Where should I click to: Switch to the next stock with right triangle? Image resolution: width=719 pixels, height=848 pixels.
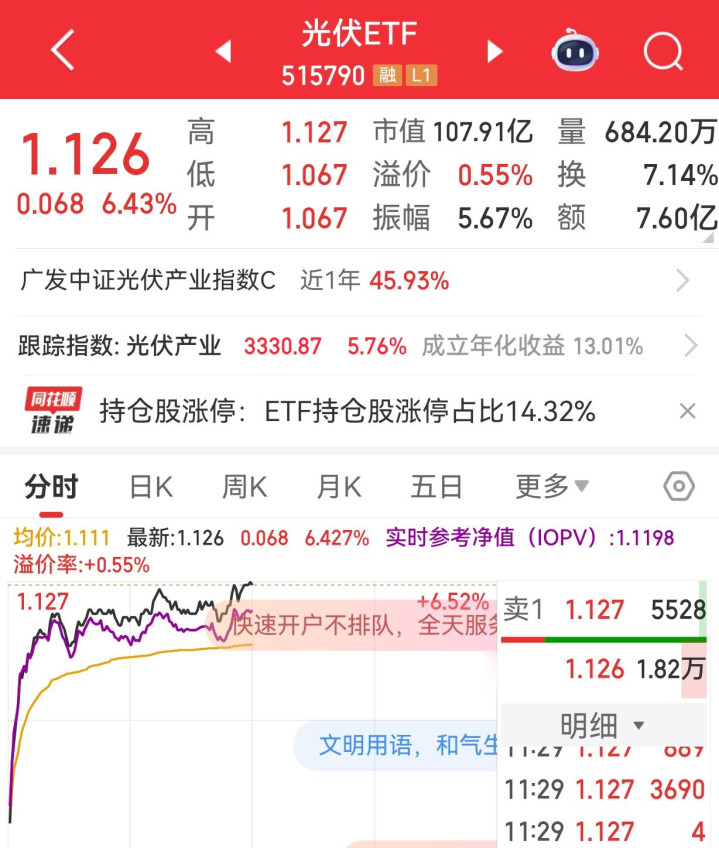(494, 51)
